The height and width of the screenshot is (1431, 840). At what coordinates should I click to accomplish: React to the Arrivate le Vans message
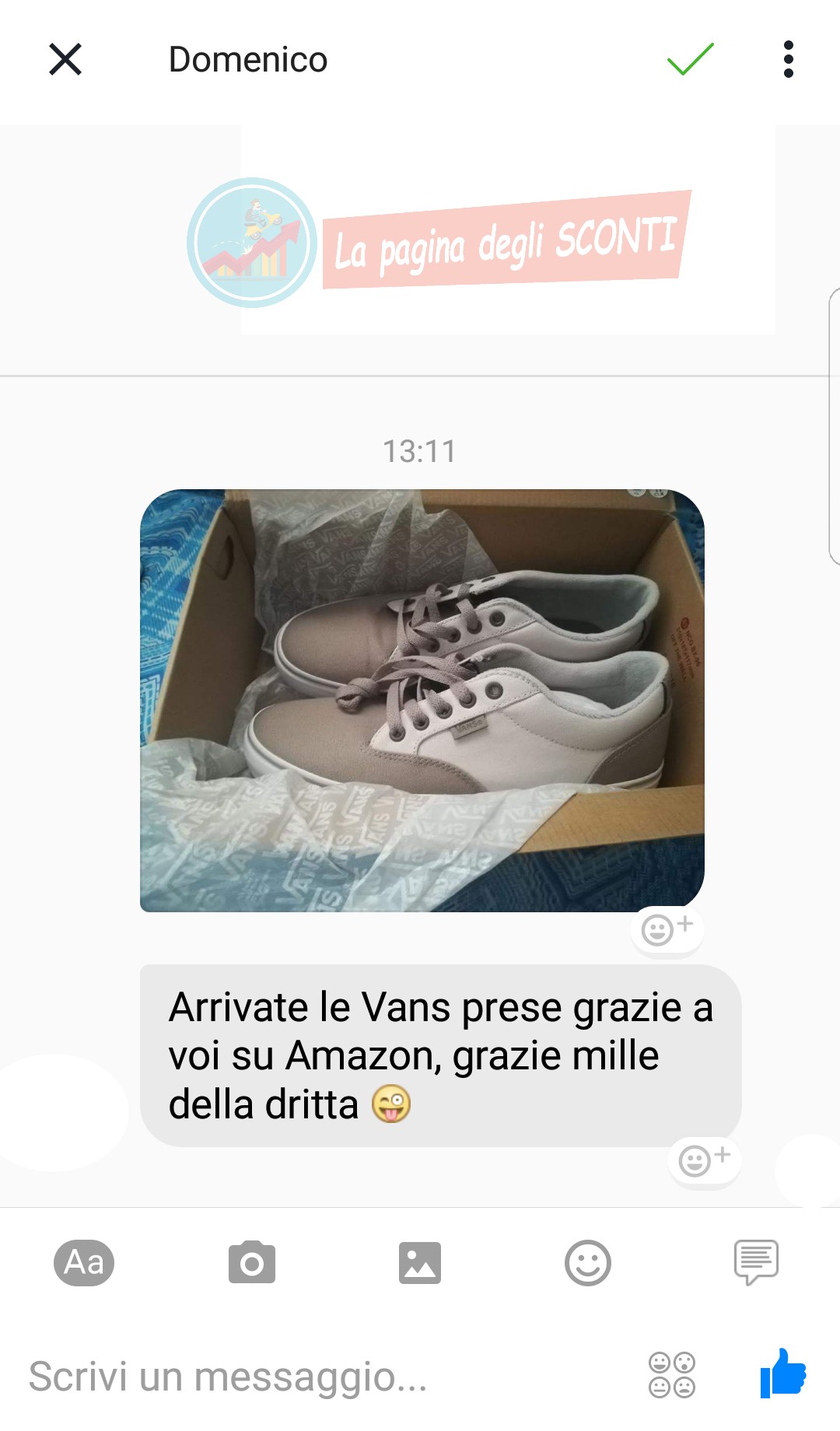point(704,1160)
